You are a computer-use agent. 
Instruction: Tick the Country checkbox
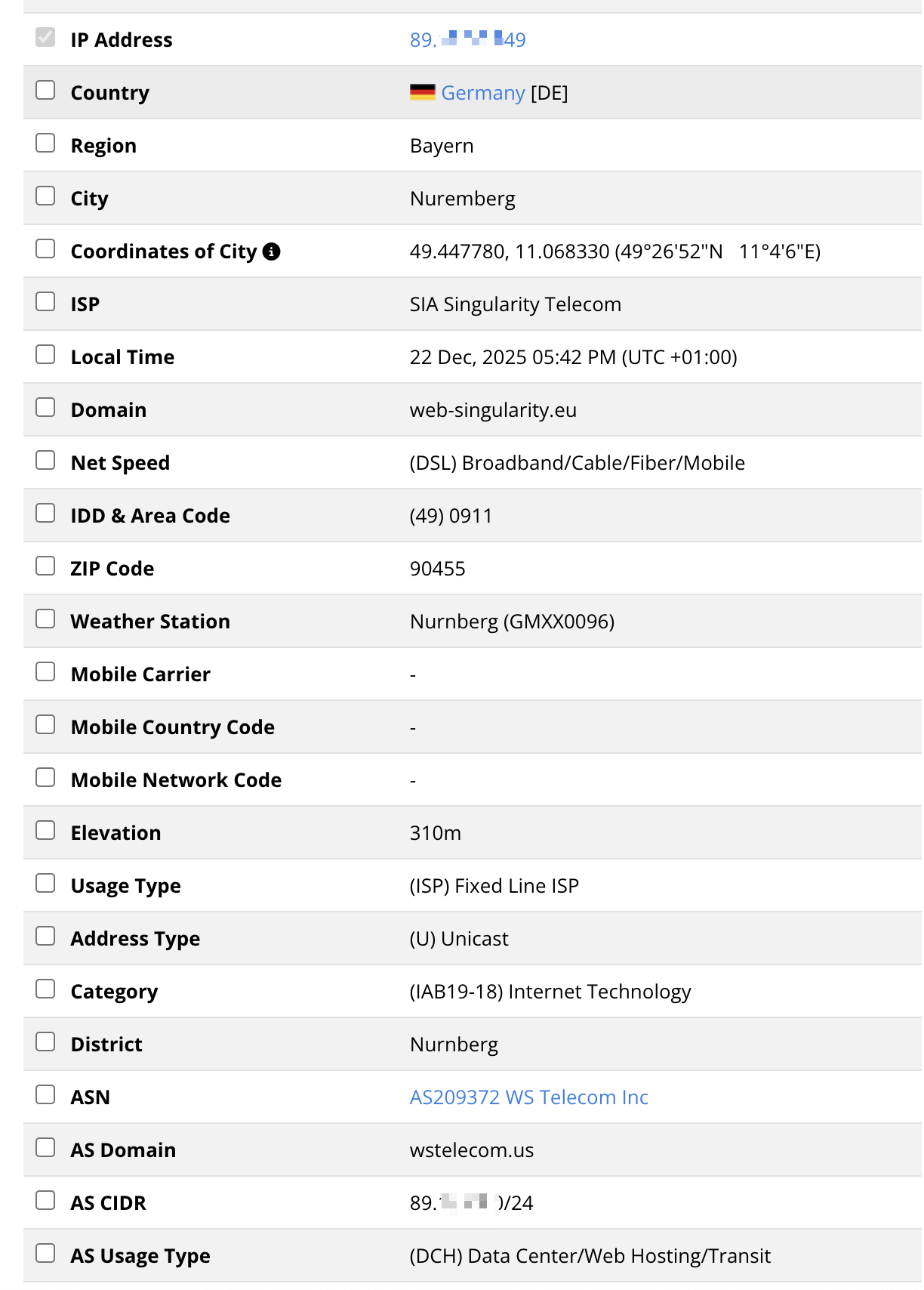tap(45, 90)
